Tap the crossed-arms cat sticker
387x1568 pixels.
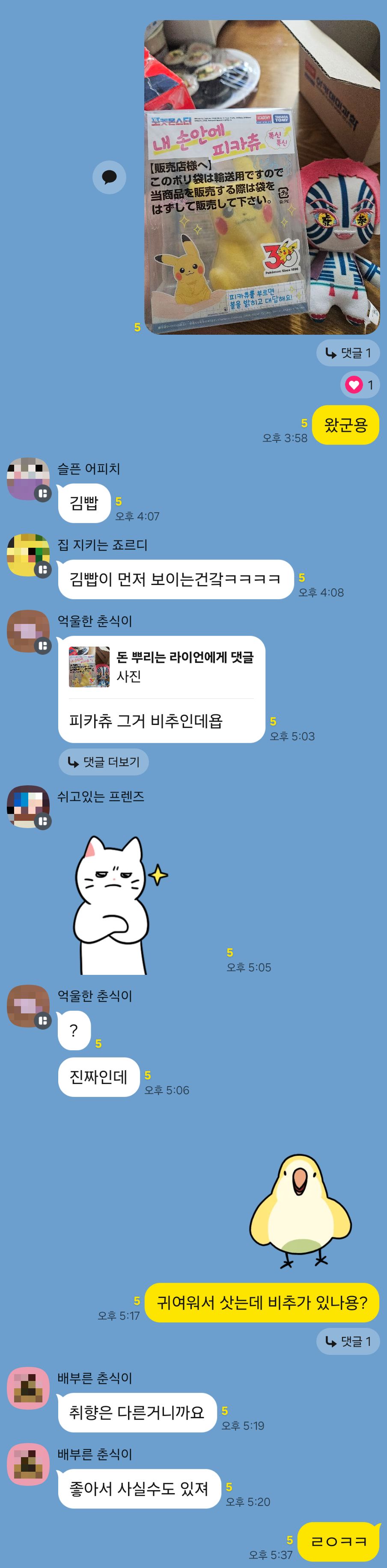pos(119,905)
